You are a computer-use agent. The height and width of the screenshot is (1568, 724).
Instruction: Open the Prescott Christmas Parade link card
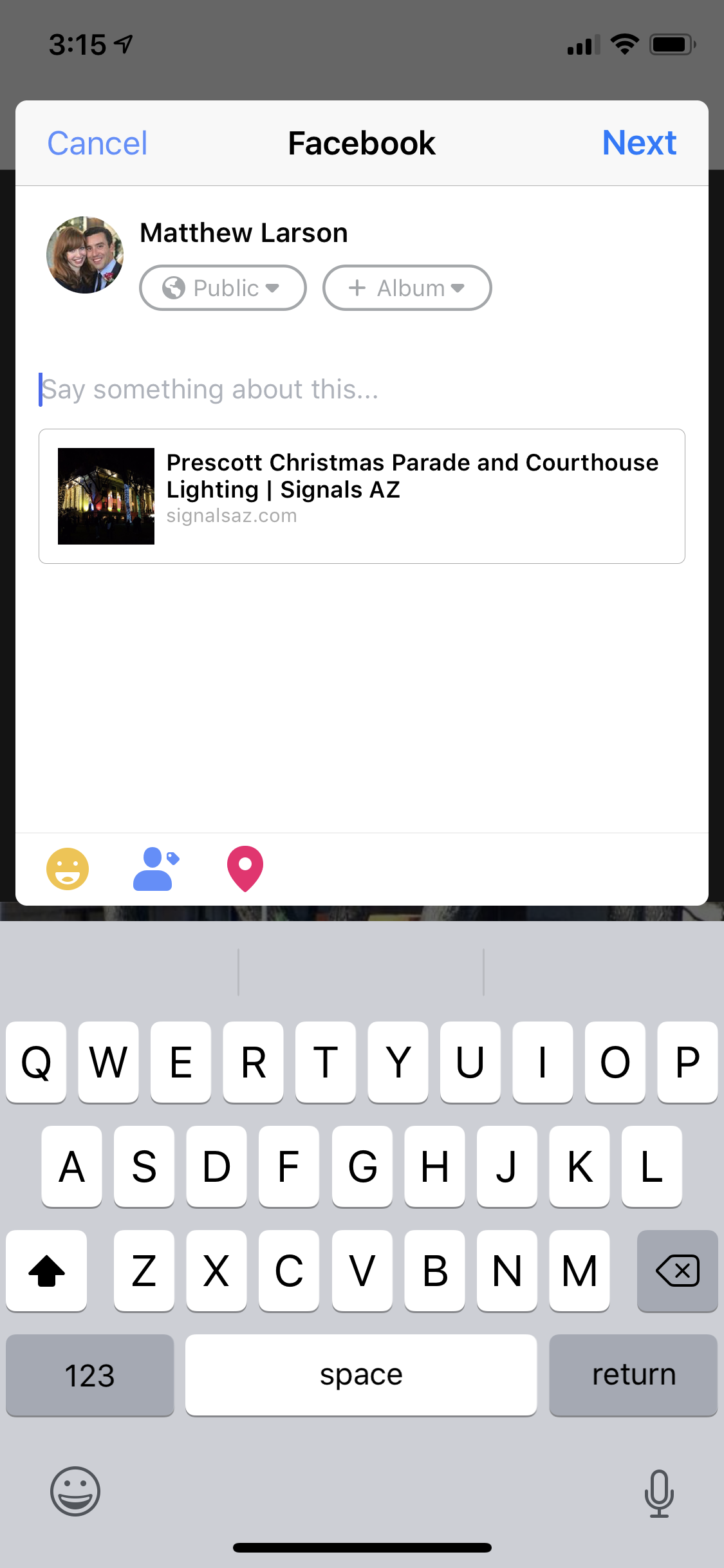[362, 496]
